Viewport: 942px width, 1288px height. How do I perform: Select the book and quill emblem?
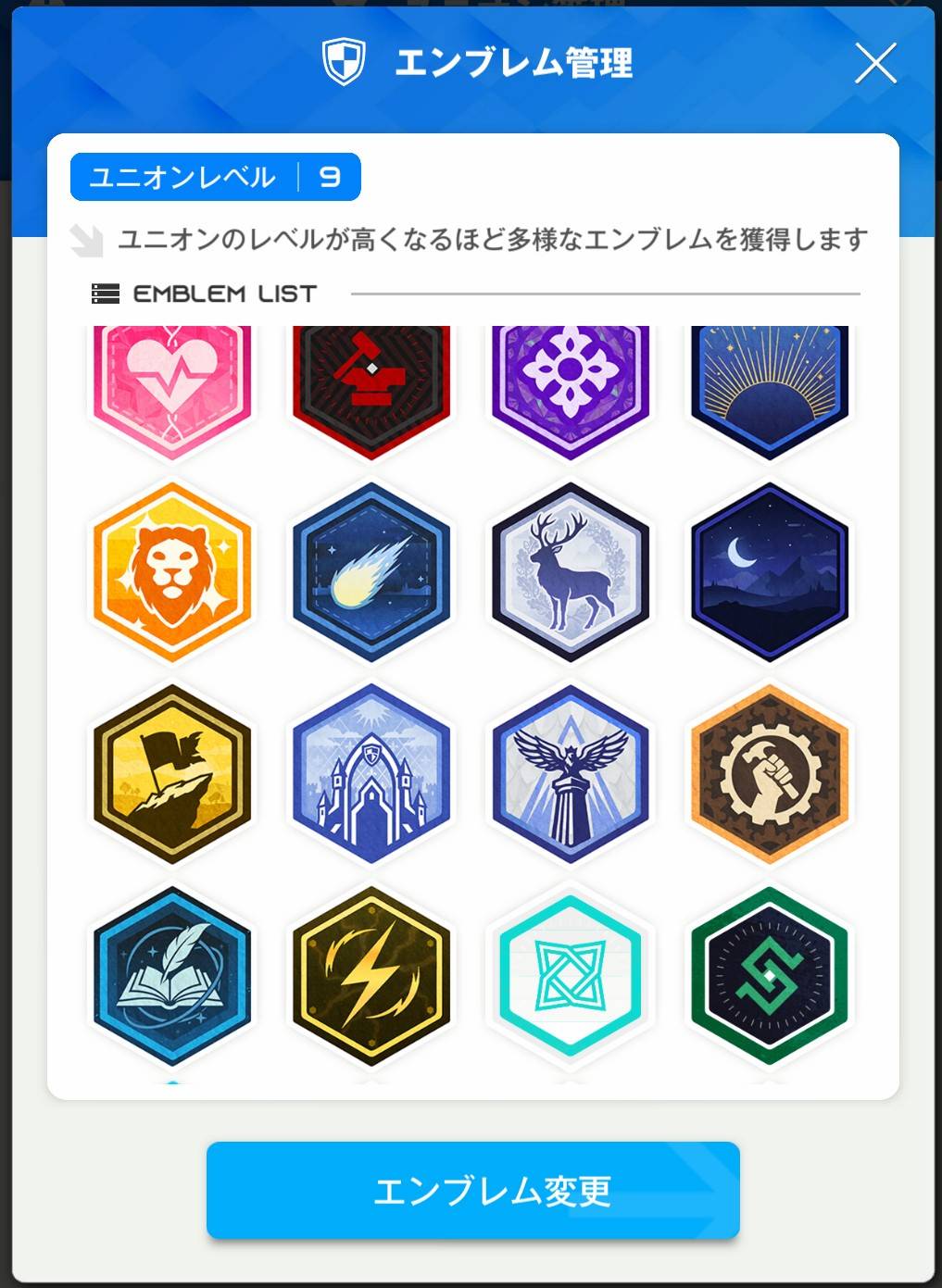pos(171,976)
